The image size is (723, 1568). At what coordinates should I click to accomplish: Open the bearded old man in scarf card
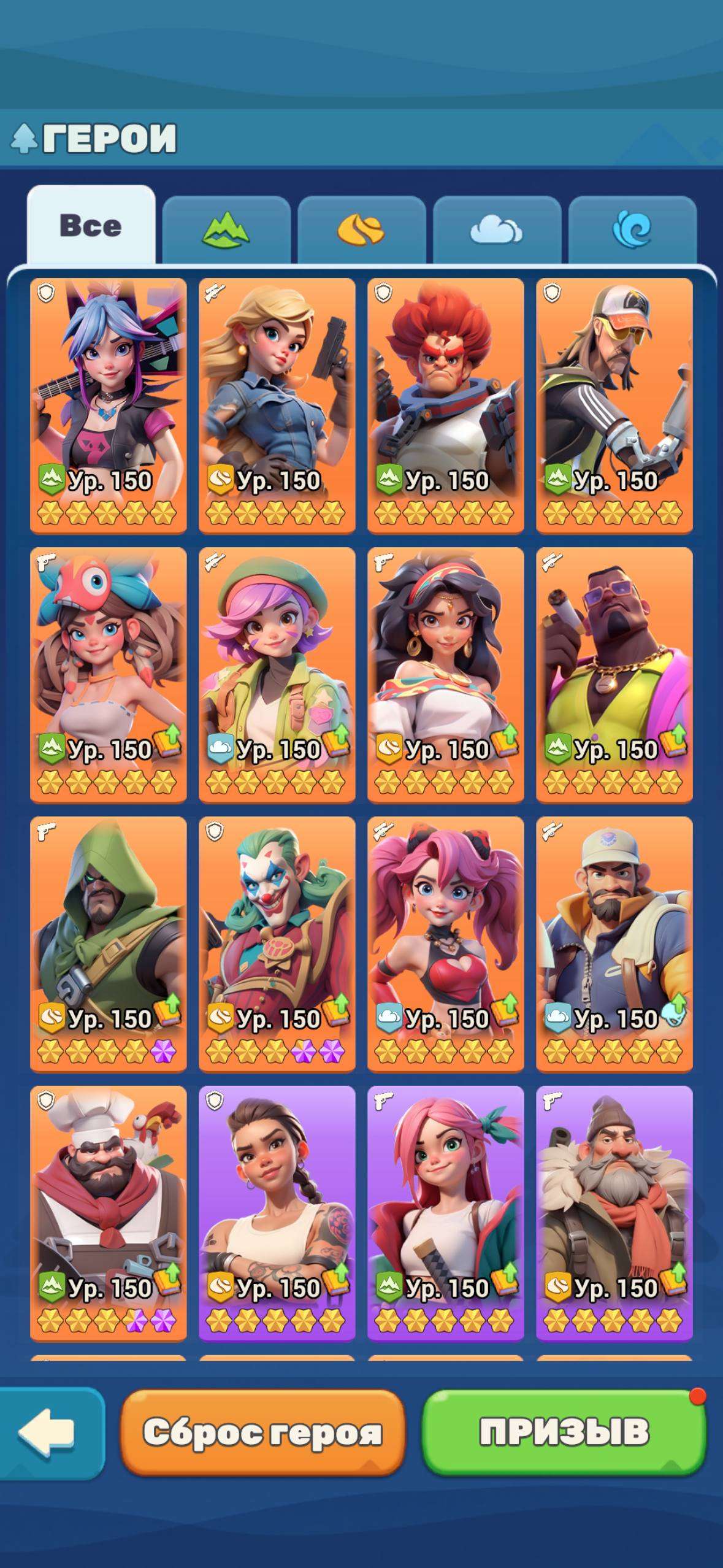(614, 1212)
